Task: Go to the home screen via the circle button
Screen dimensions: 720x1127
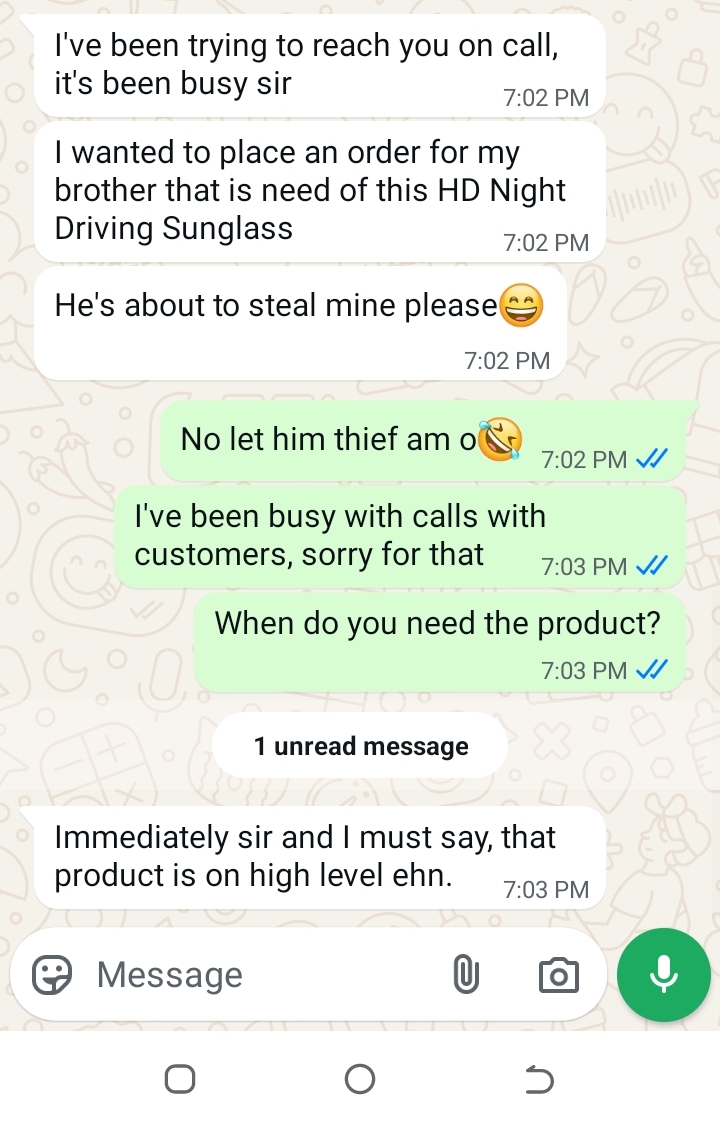Action: 359,1080
